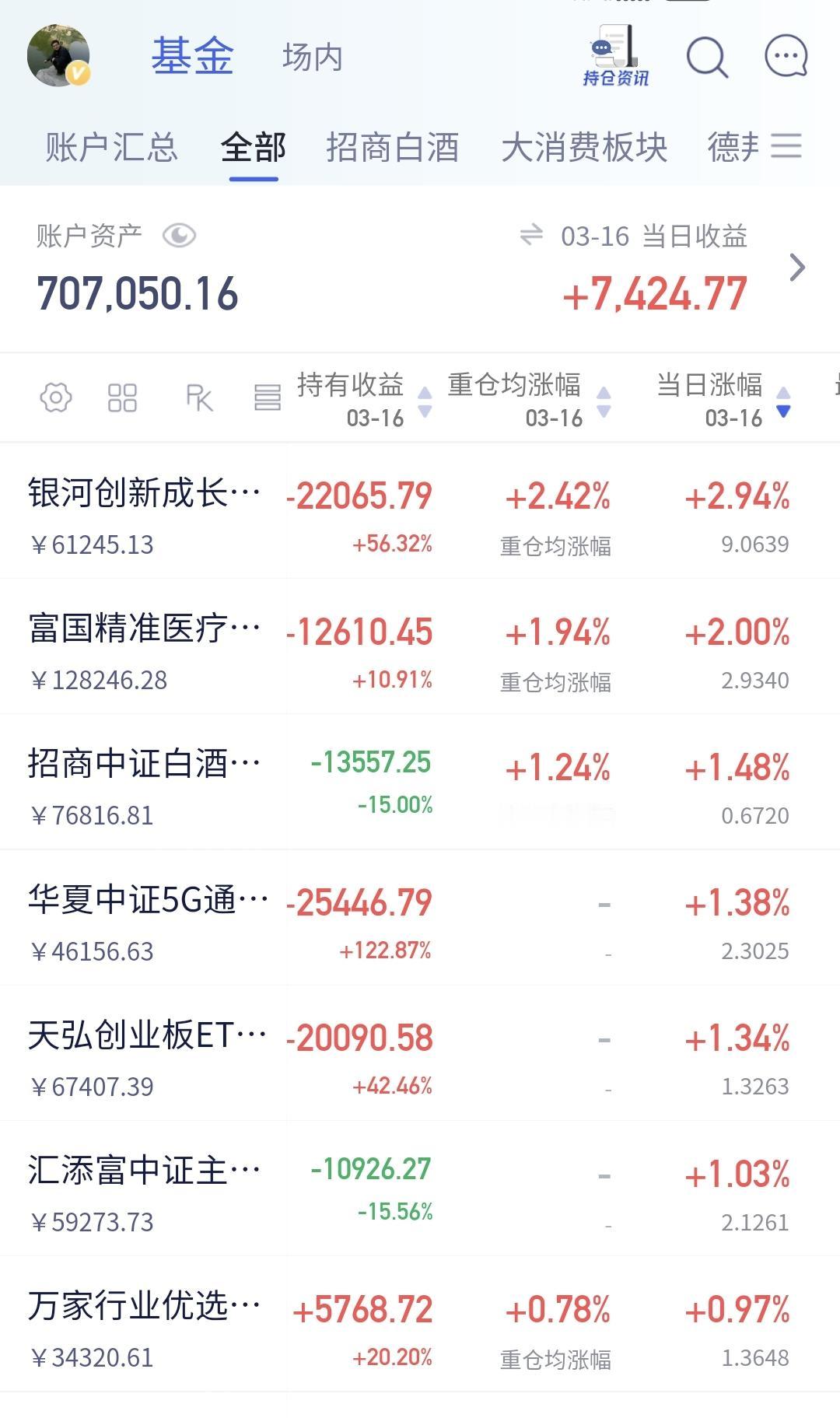The width and height of the screenshot is (840, 1418).
Task: Sort by 重仓均涨幅 column
Action: pos(527,400)
